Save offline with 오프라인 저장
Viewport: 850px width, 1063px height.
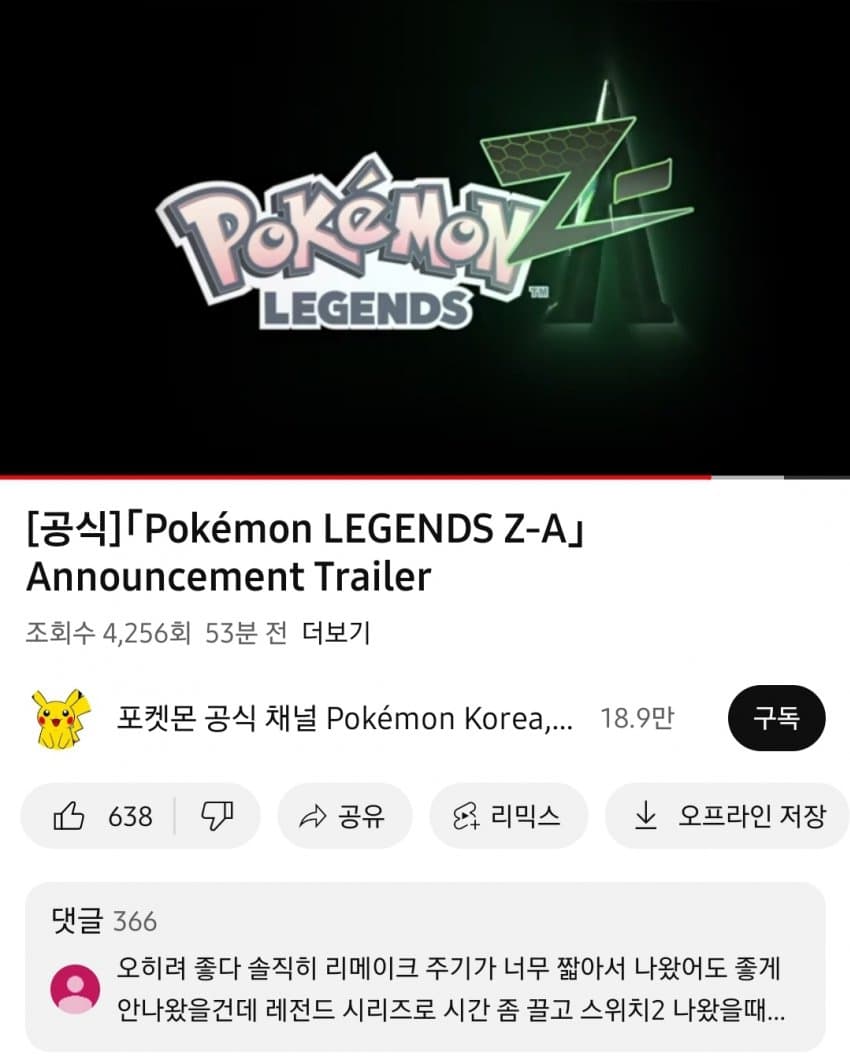pos(730,816)
